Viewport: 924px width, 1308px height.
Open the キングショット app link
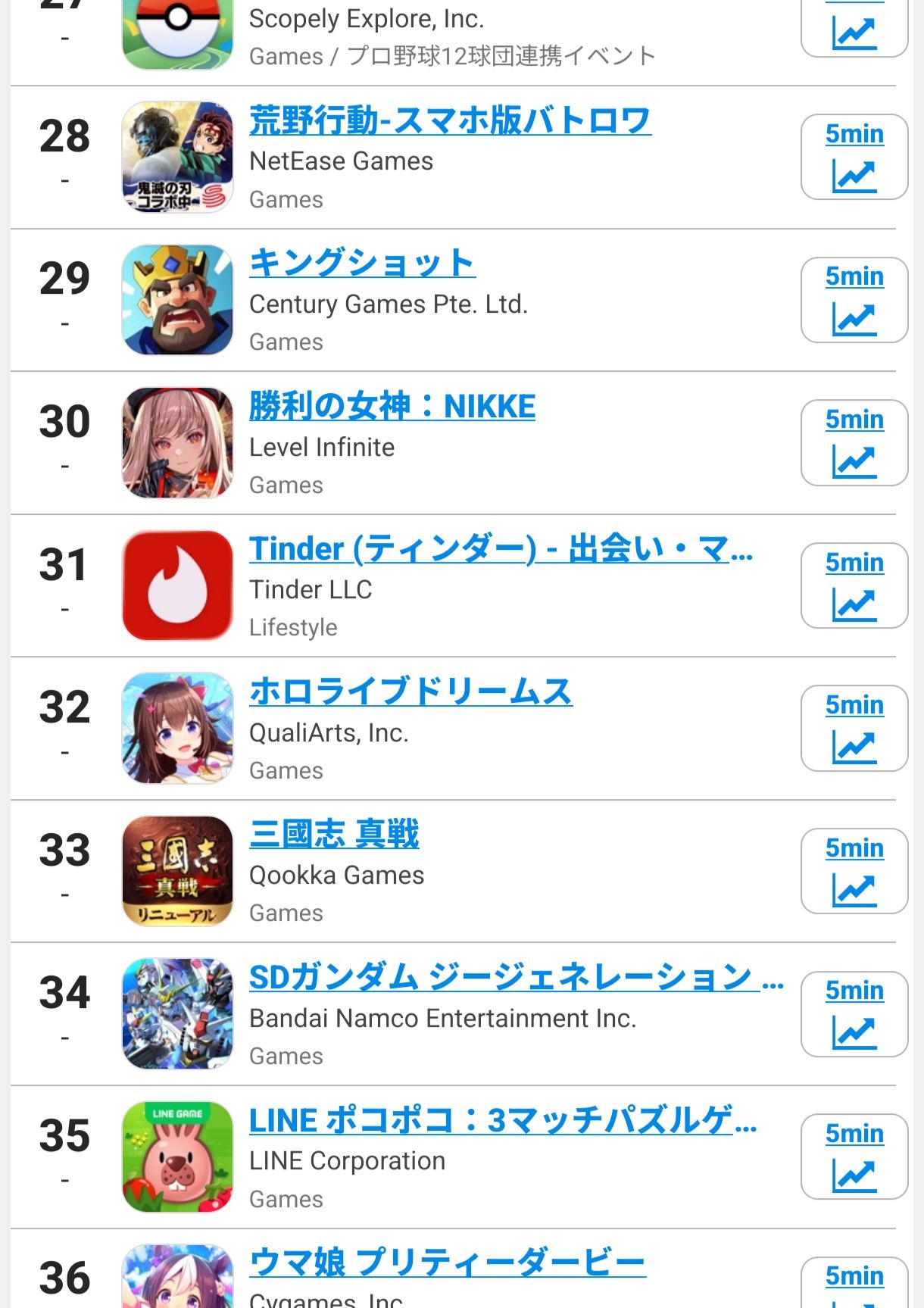click(362, 263)
